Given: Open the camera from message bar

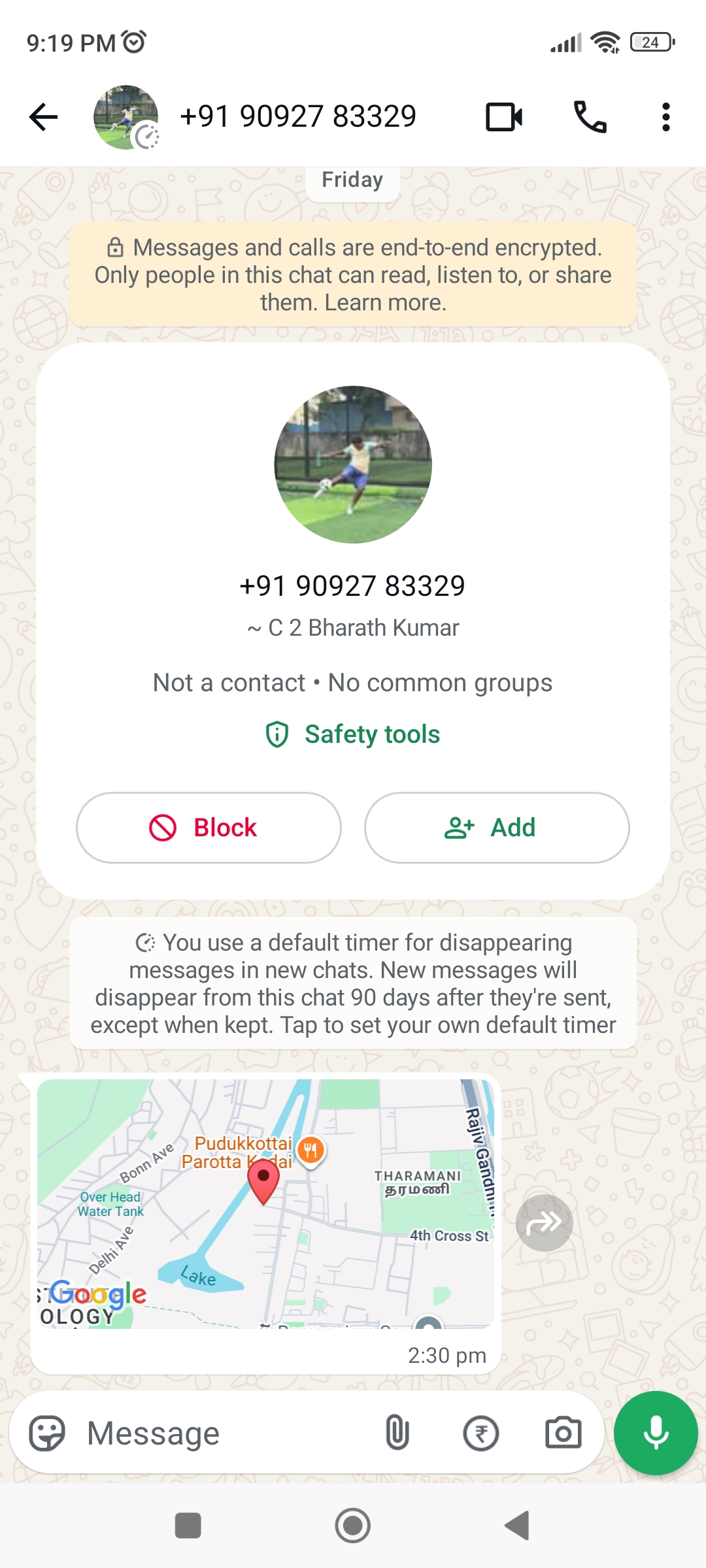Looking at the screenshot, I should click(563, 1433).
